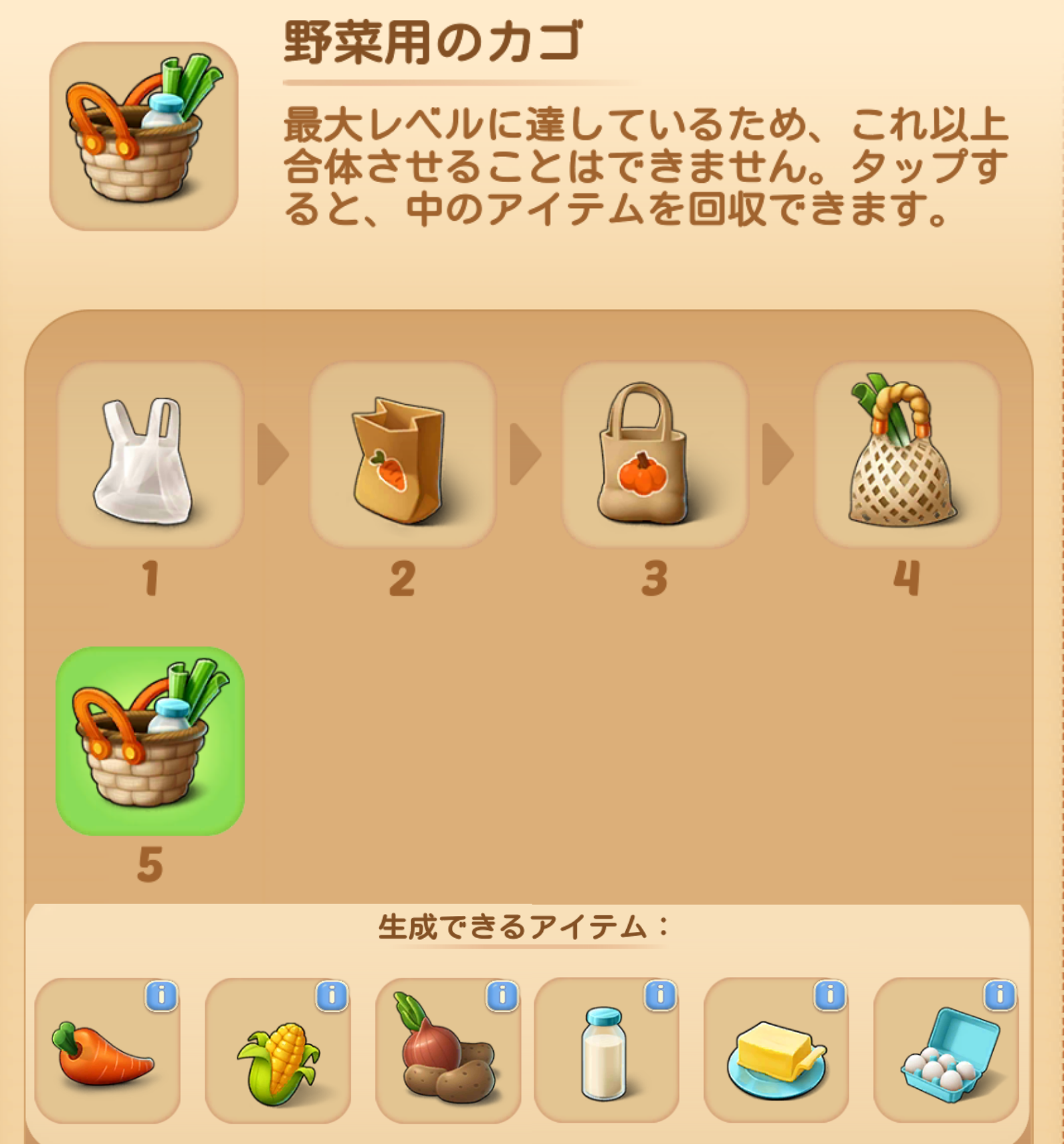This screenshot has width=1064, height=1144.
Task: Show info for the butter item
Action: (830, 996)
